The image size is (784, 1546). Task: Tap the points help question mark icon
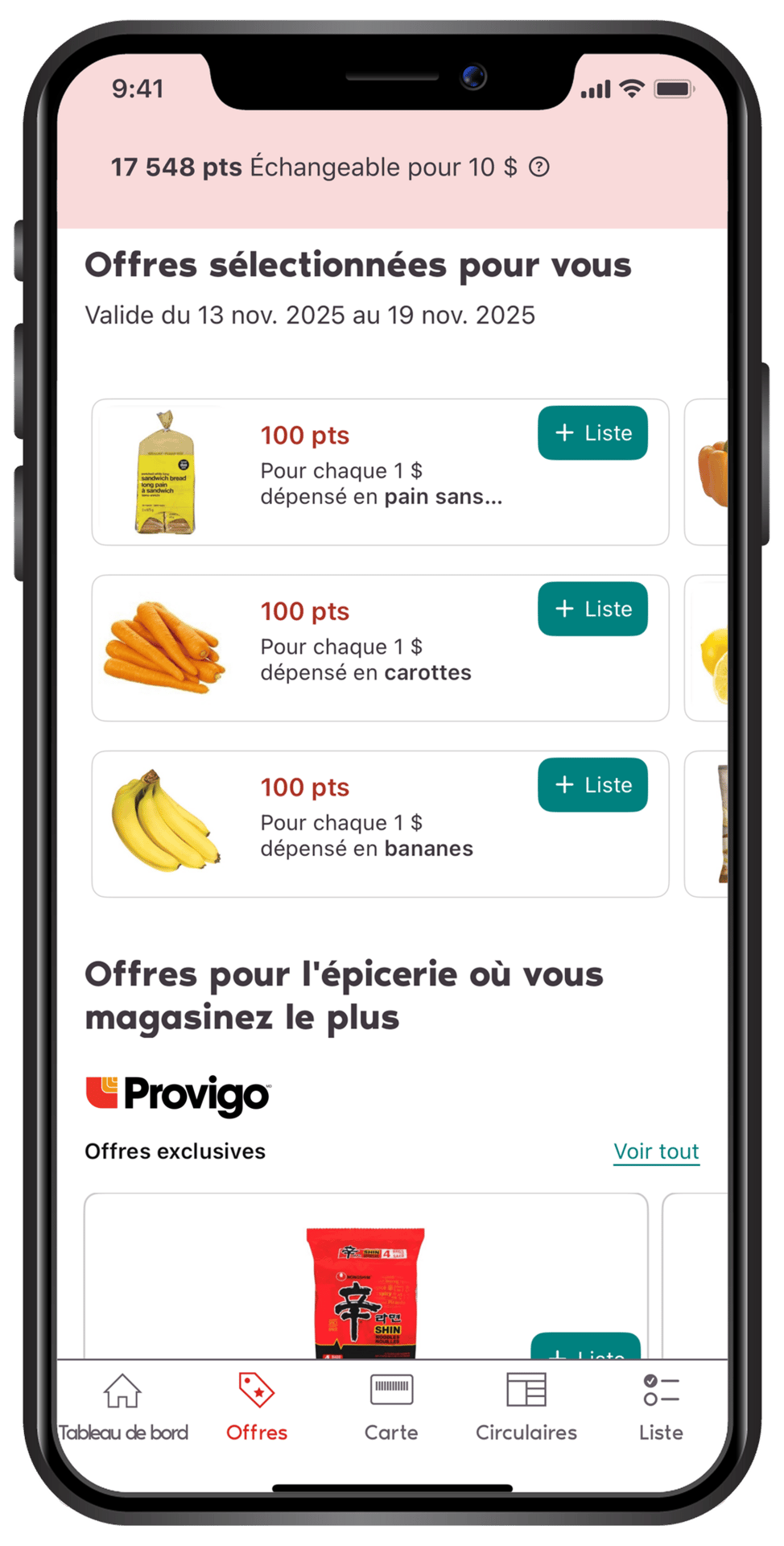(540, 167)
